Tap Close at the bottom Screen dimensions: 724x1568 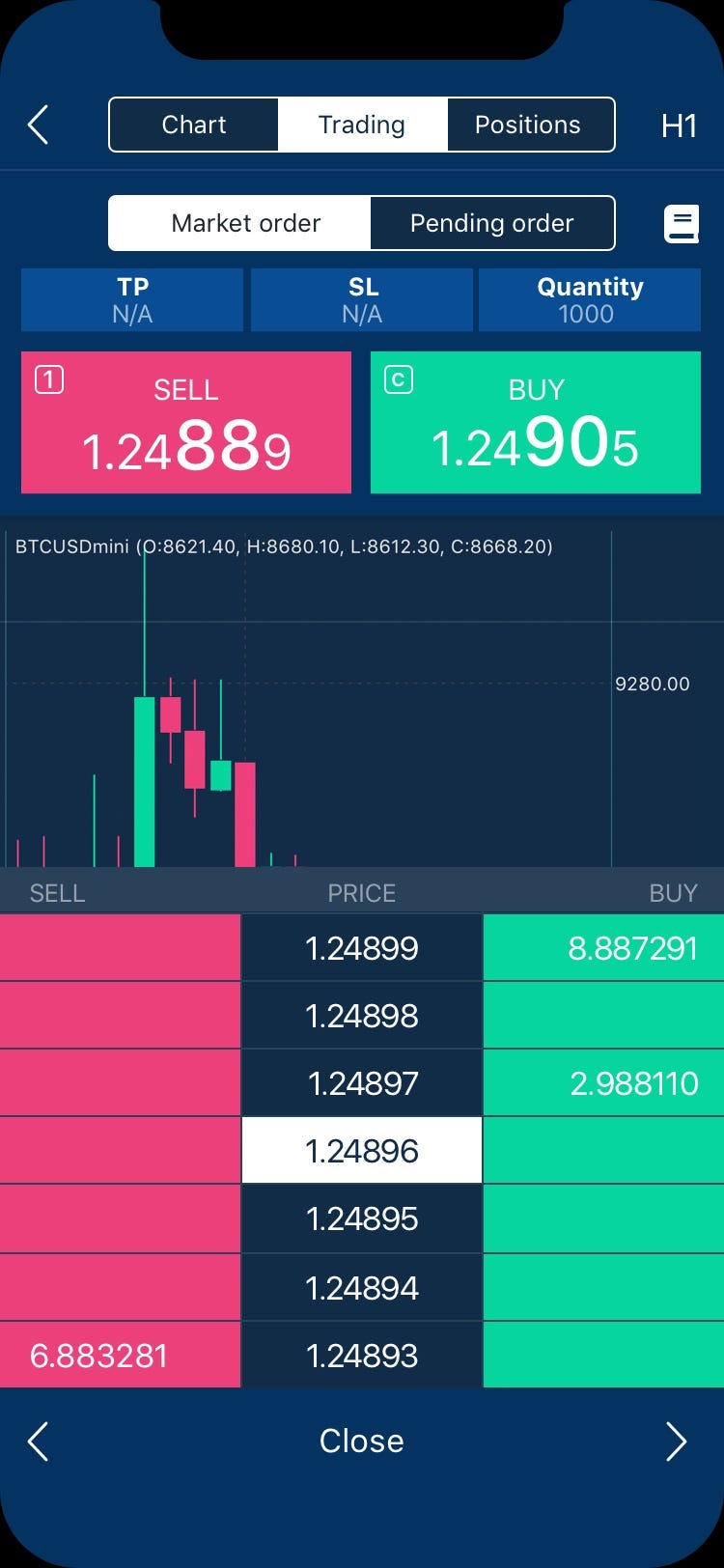pyautogui.click(x=362, y=1441)
